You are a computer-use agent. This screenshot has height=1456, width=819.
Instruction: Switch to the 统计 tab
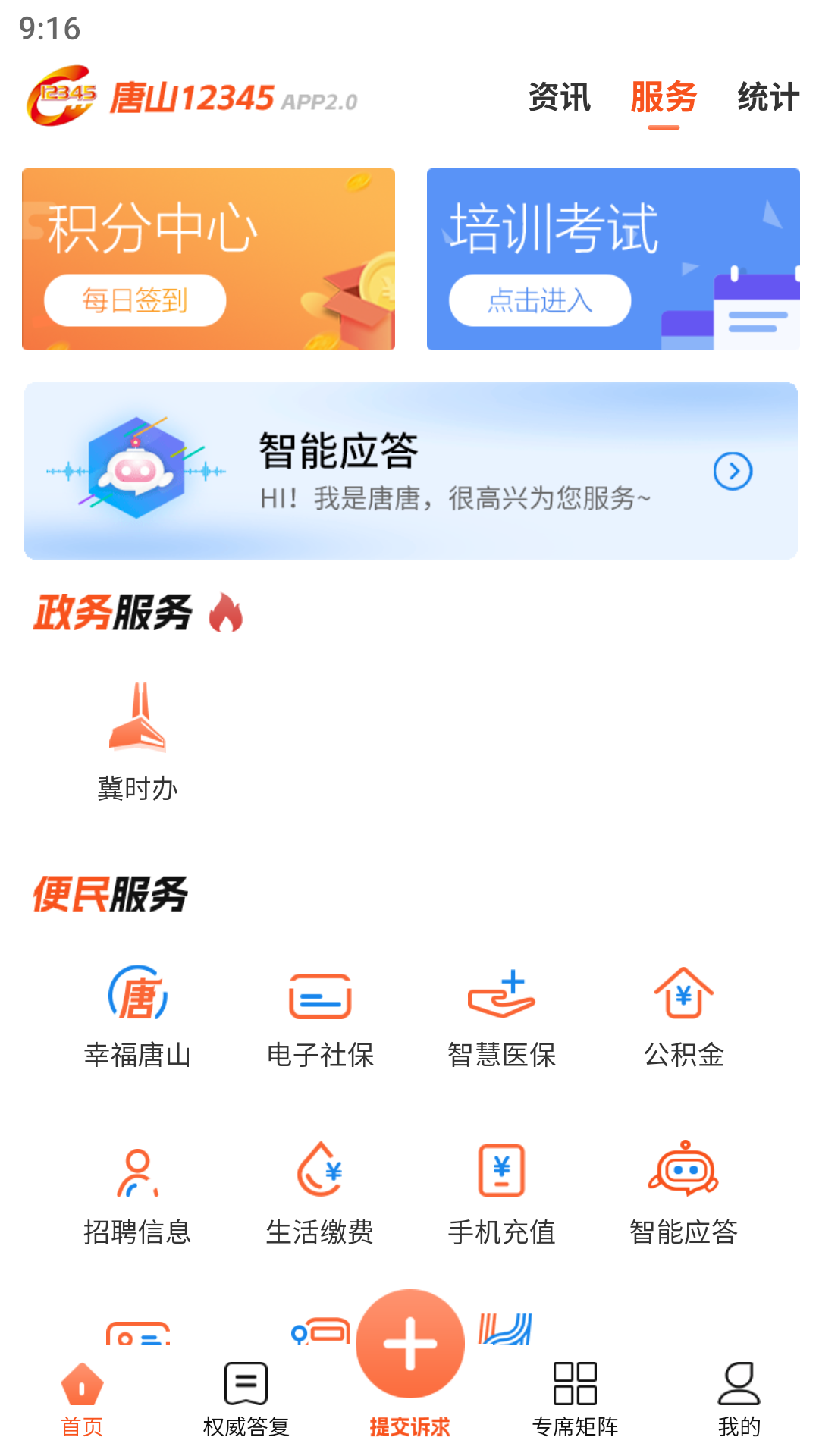click(x=767, y=98)
